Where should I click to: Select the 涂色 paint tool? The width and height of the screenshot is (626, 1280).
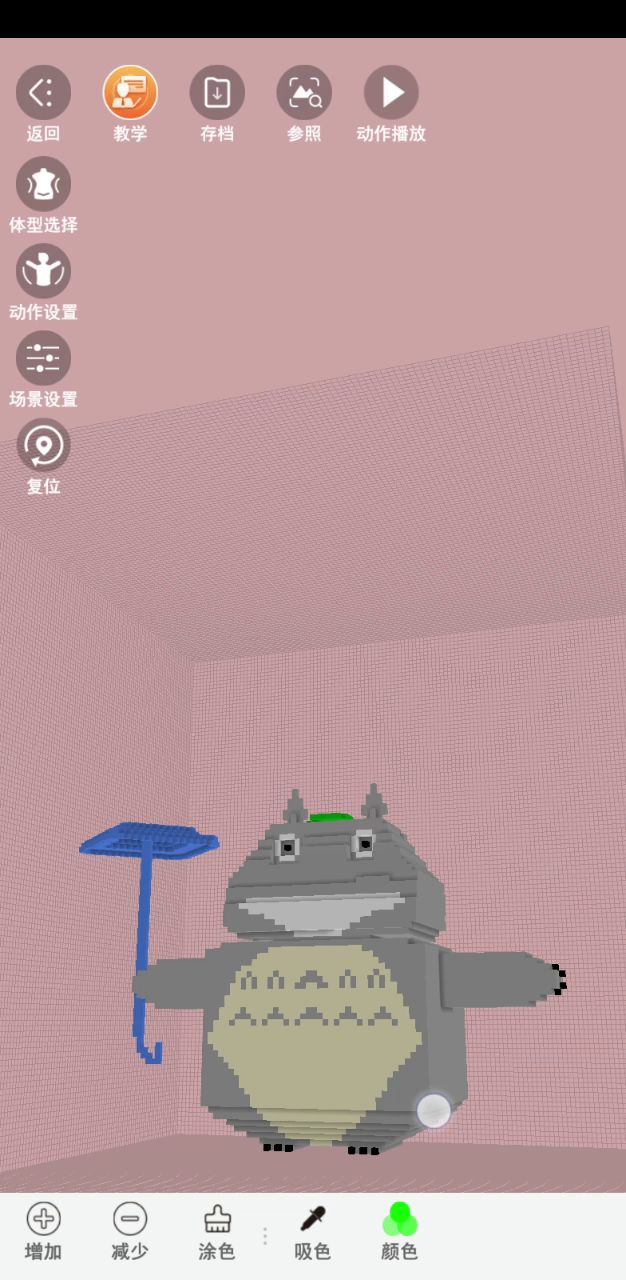(x=217, y=1230)
